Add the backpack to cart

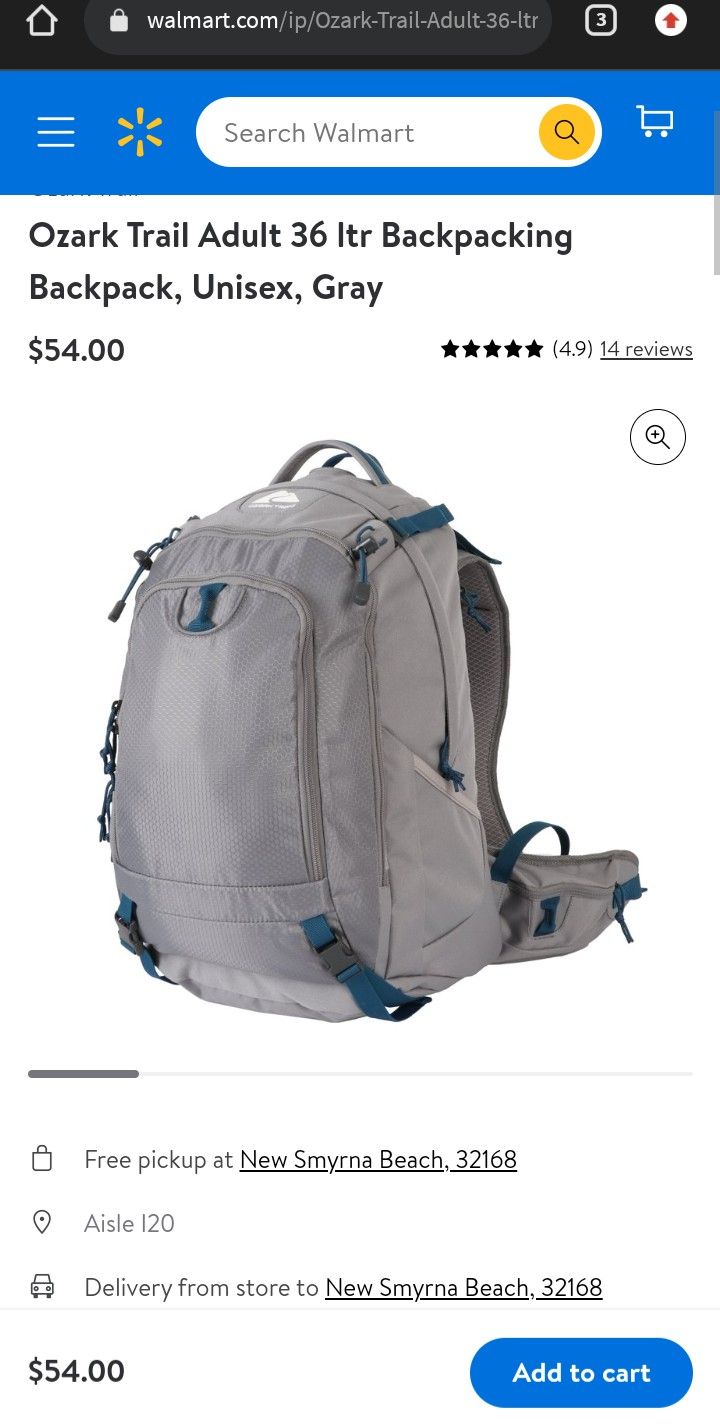tap(581, 1373)
